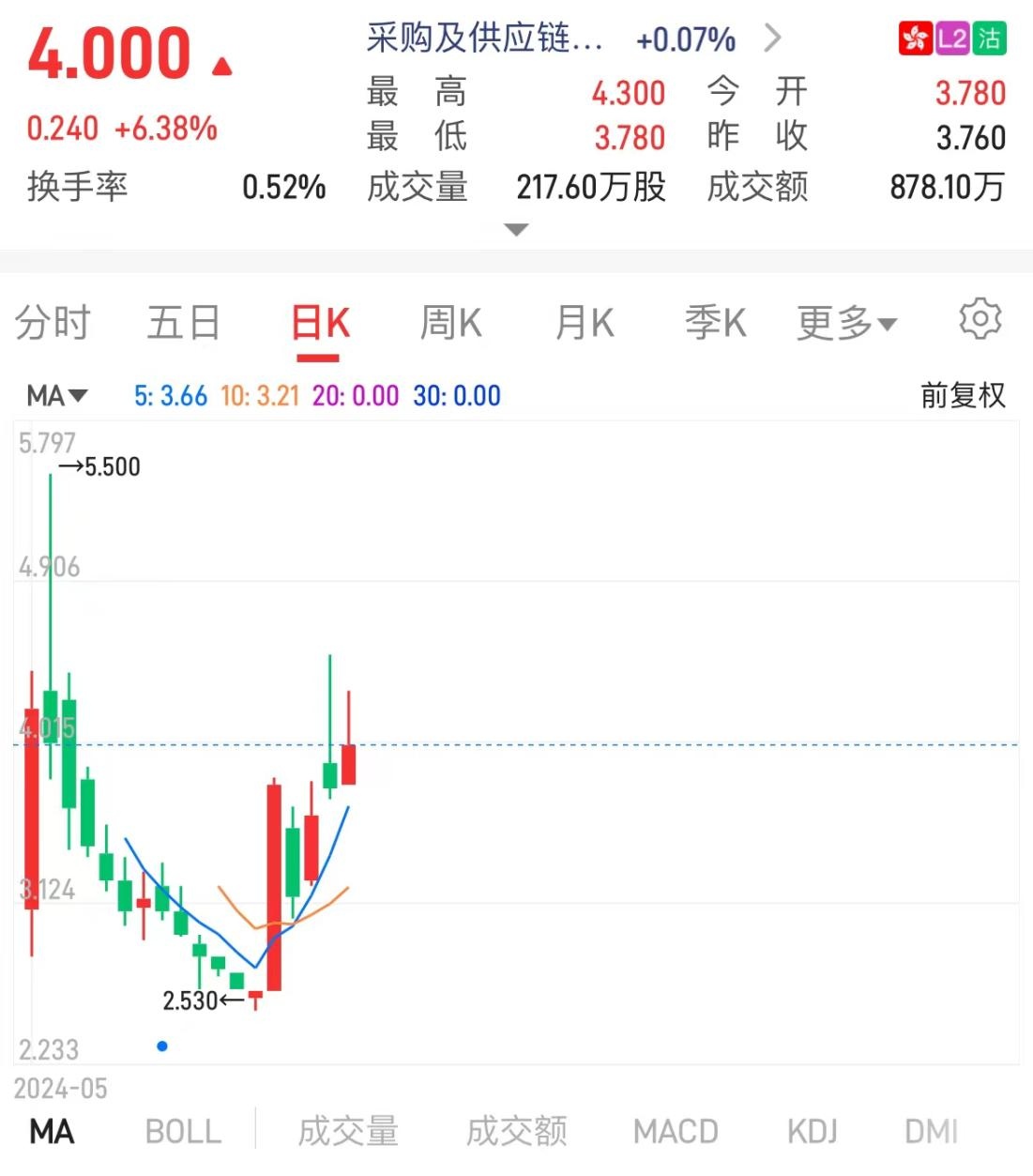Switch to 周K weekly candlestick view

click(x=450, y=323)
